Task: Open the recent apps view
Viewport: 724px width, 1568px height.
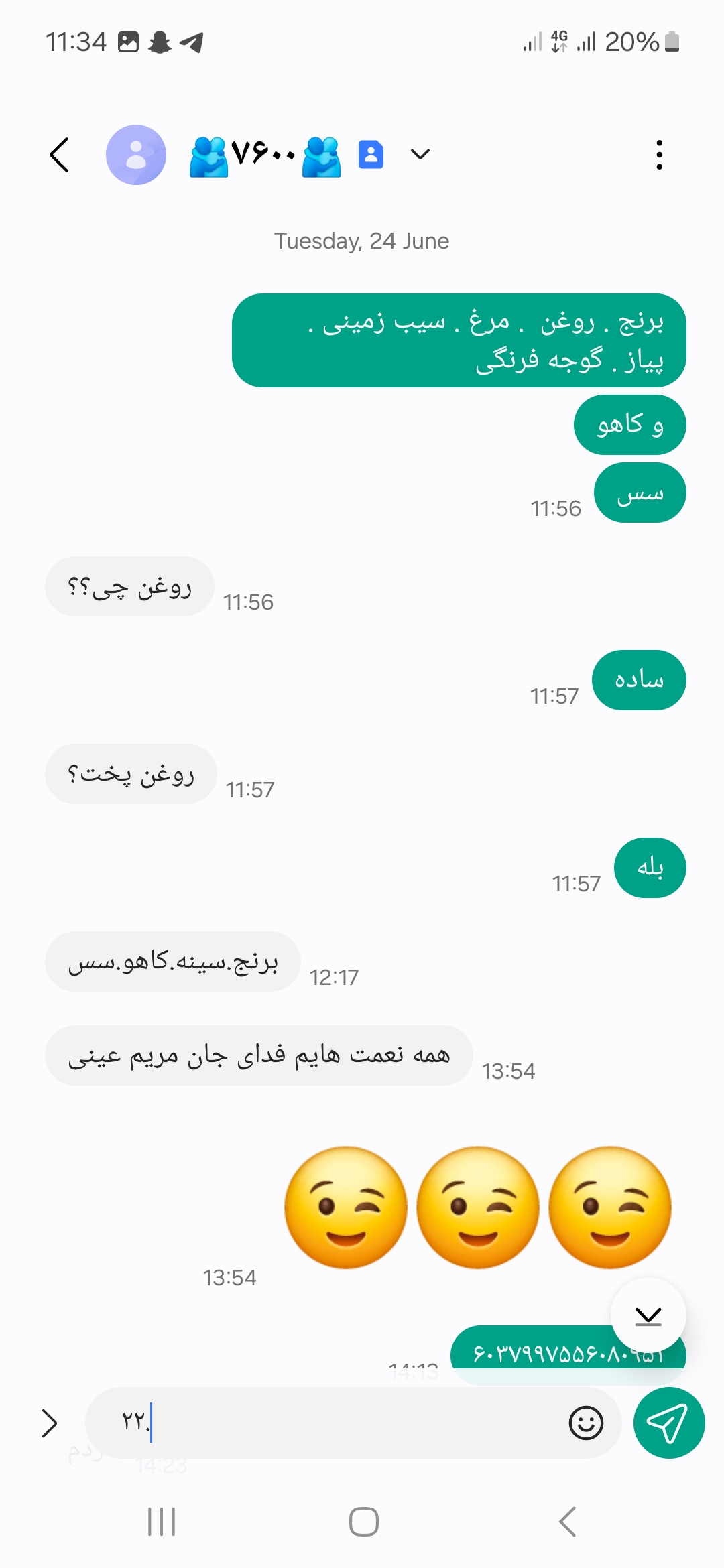Action: [162, 1522]
